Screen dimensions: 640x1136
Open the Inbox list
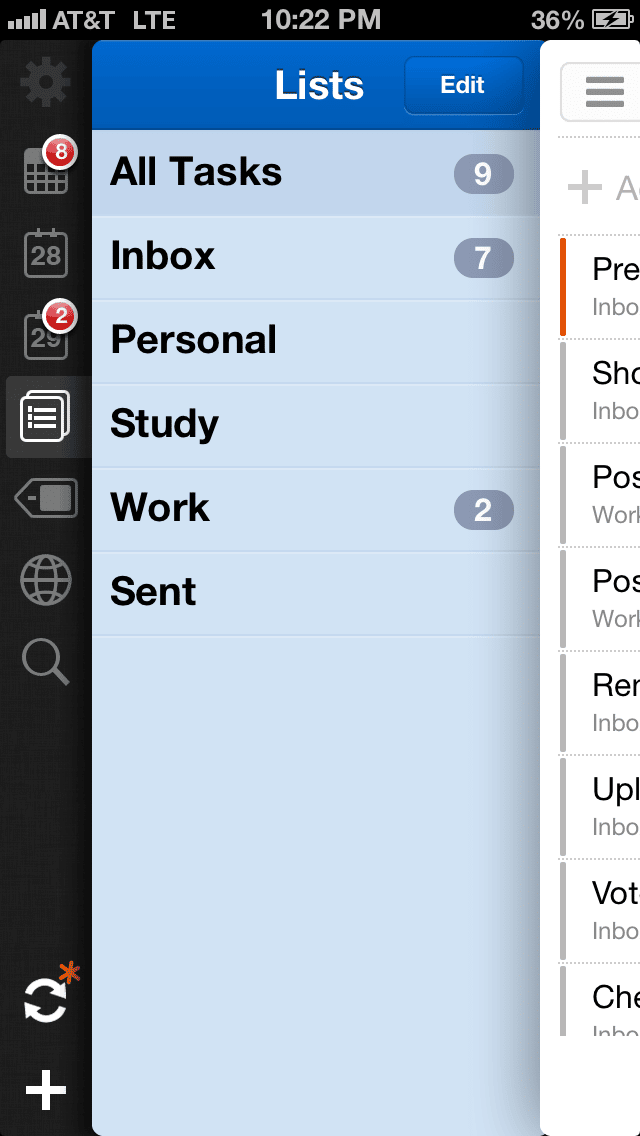point(316,257)
